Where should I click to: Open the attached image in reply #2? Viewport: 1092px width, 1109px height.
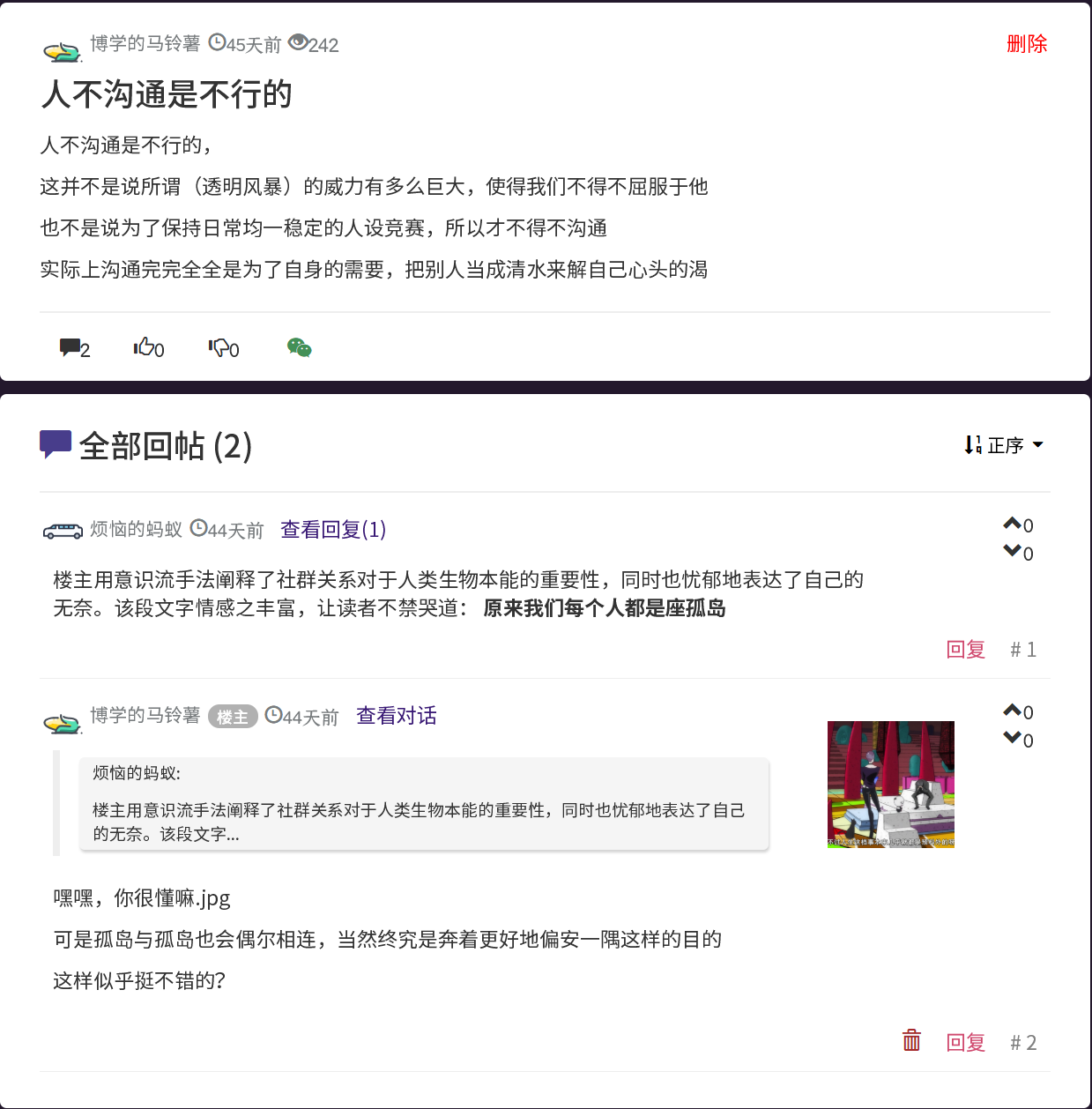(x=890, y=784)
